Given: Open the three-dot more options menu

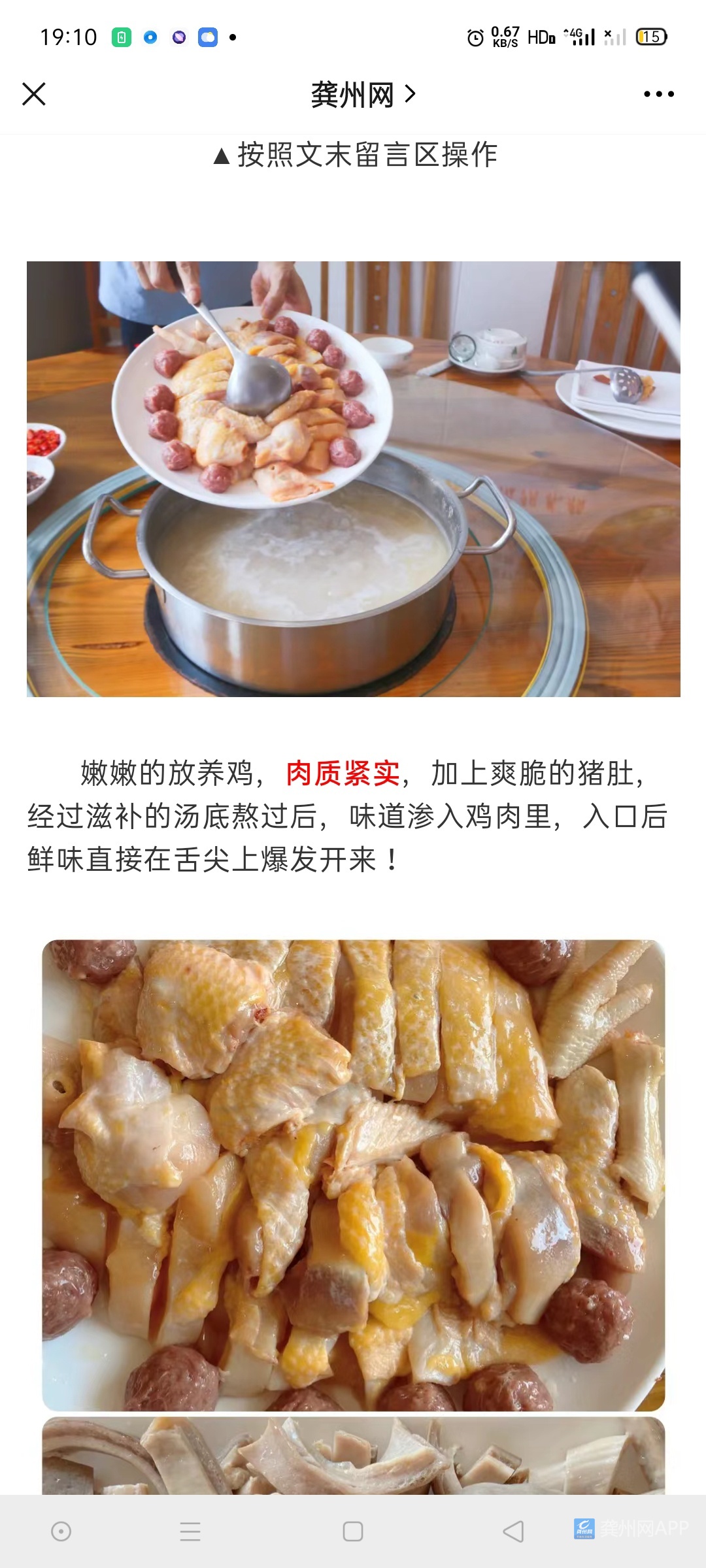Looking at the screenshot, I should click(x=658, y=94).
